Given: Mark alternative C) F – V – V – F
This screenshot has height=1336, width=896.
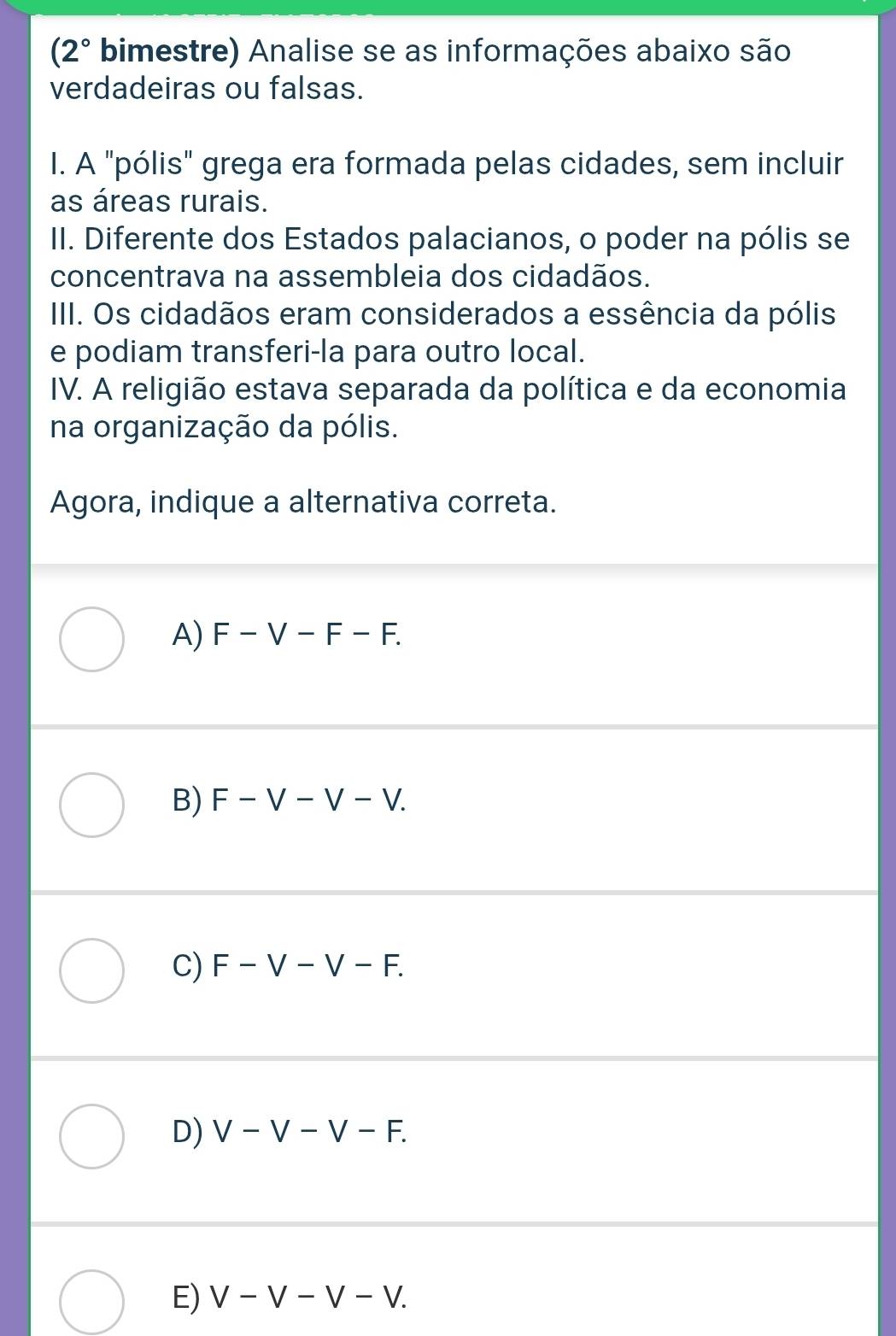Looking at the screenshot, I should [x=92, y=970].
